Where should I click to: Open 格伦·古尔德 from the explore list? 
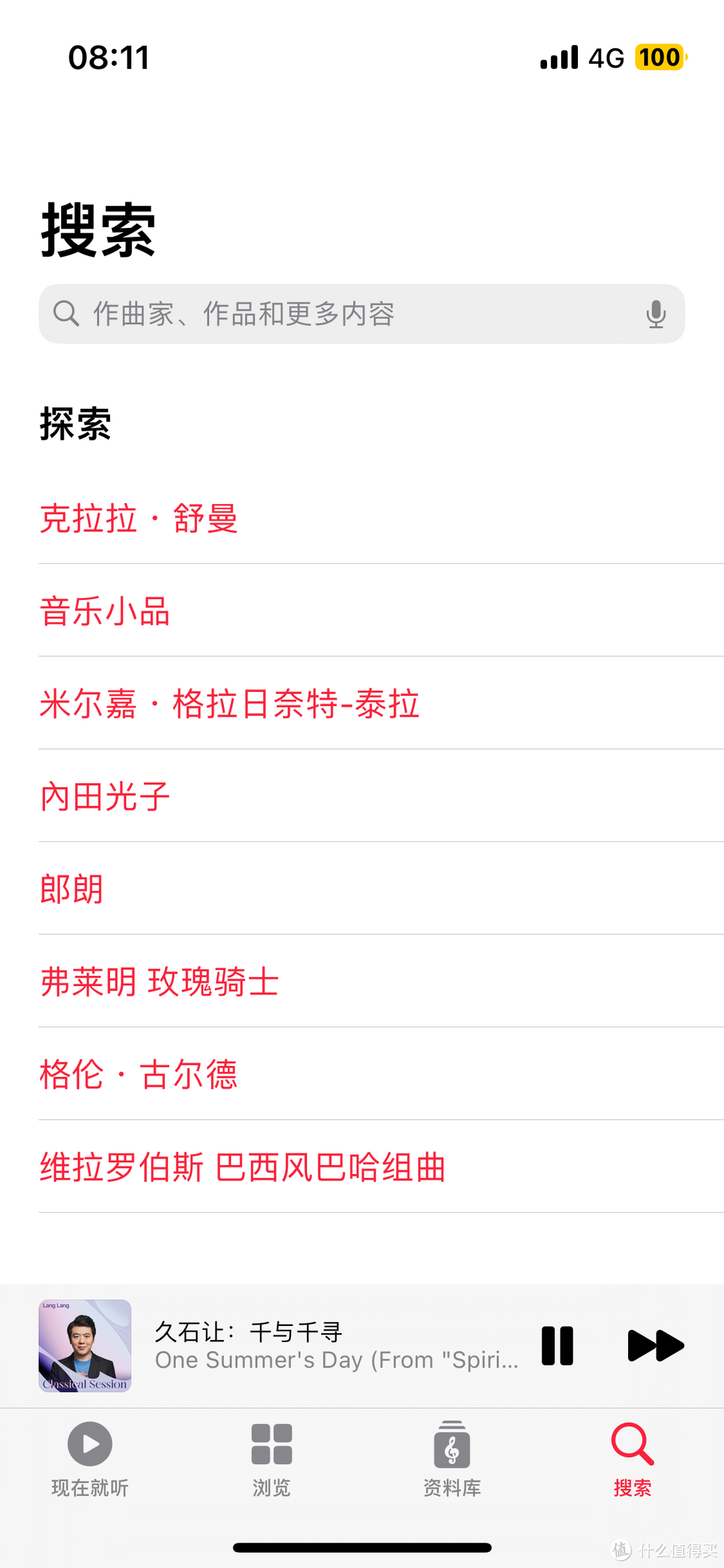point(139,1074)
